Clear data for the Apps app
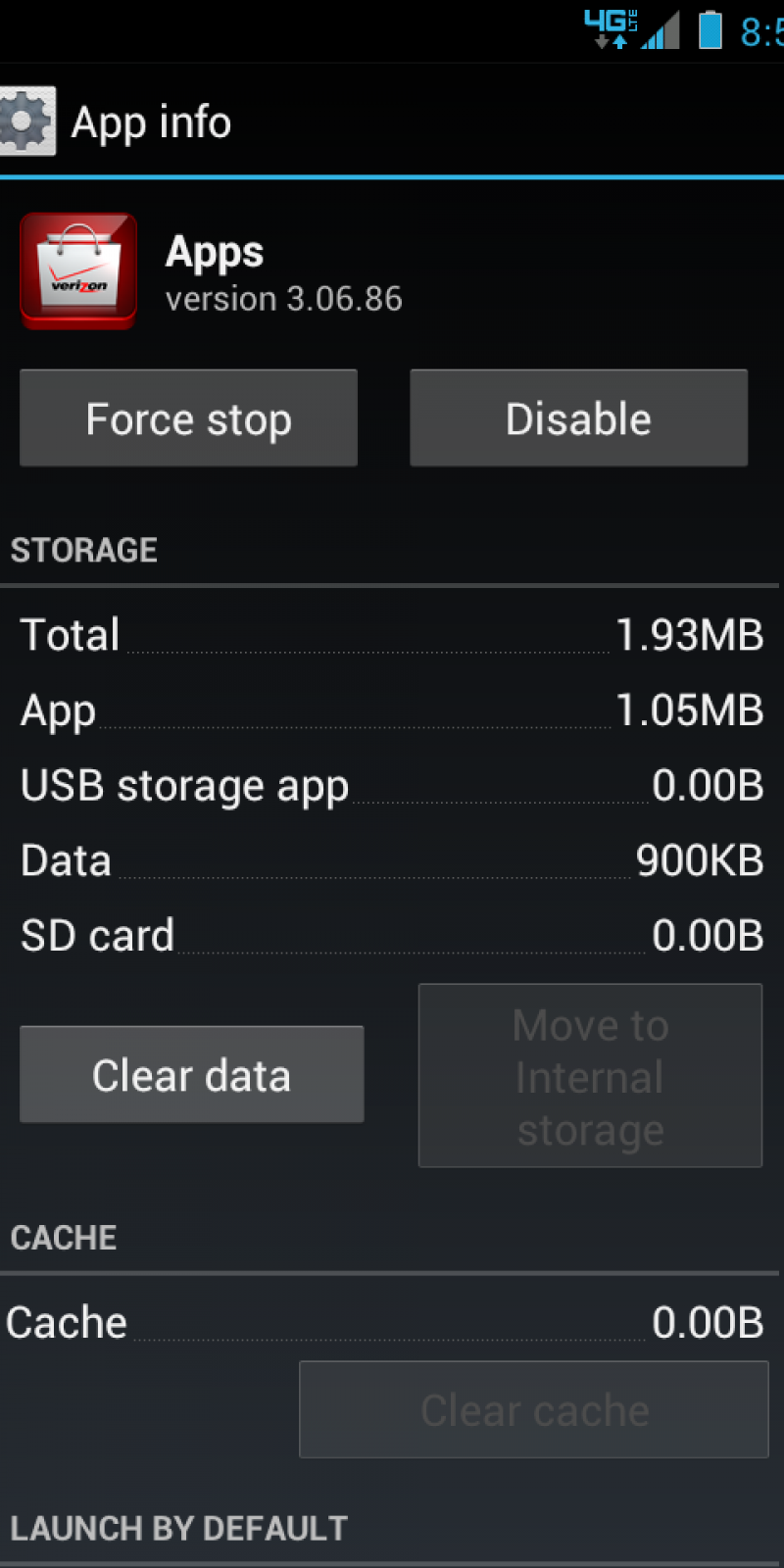Screen dimensions: 784x1568 coord(191,1075)
